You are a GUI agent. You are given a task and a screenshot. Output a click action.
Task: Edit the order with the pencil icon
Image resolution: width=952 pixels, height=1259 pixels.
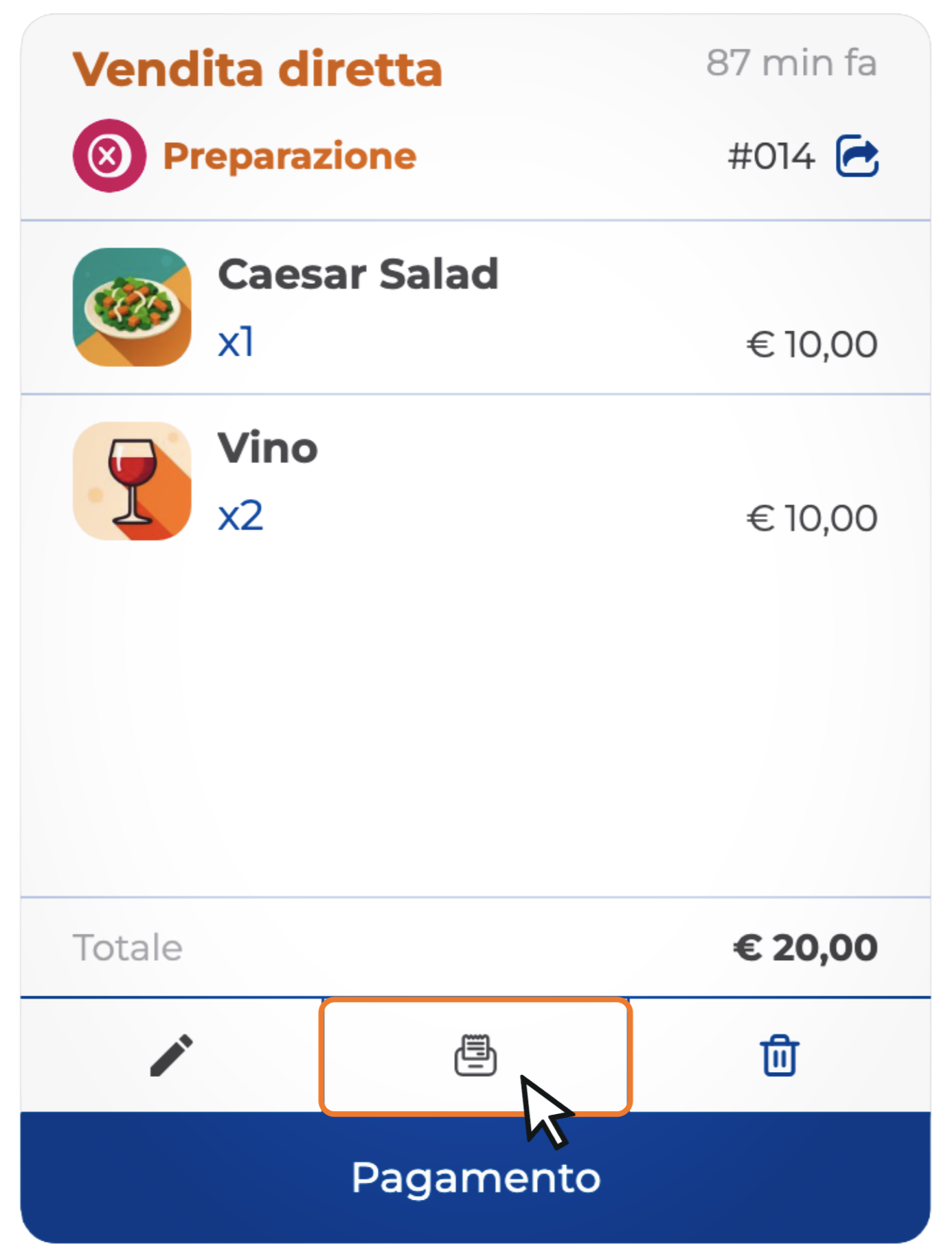[x=171, y=1056]
